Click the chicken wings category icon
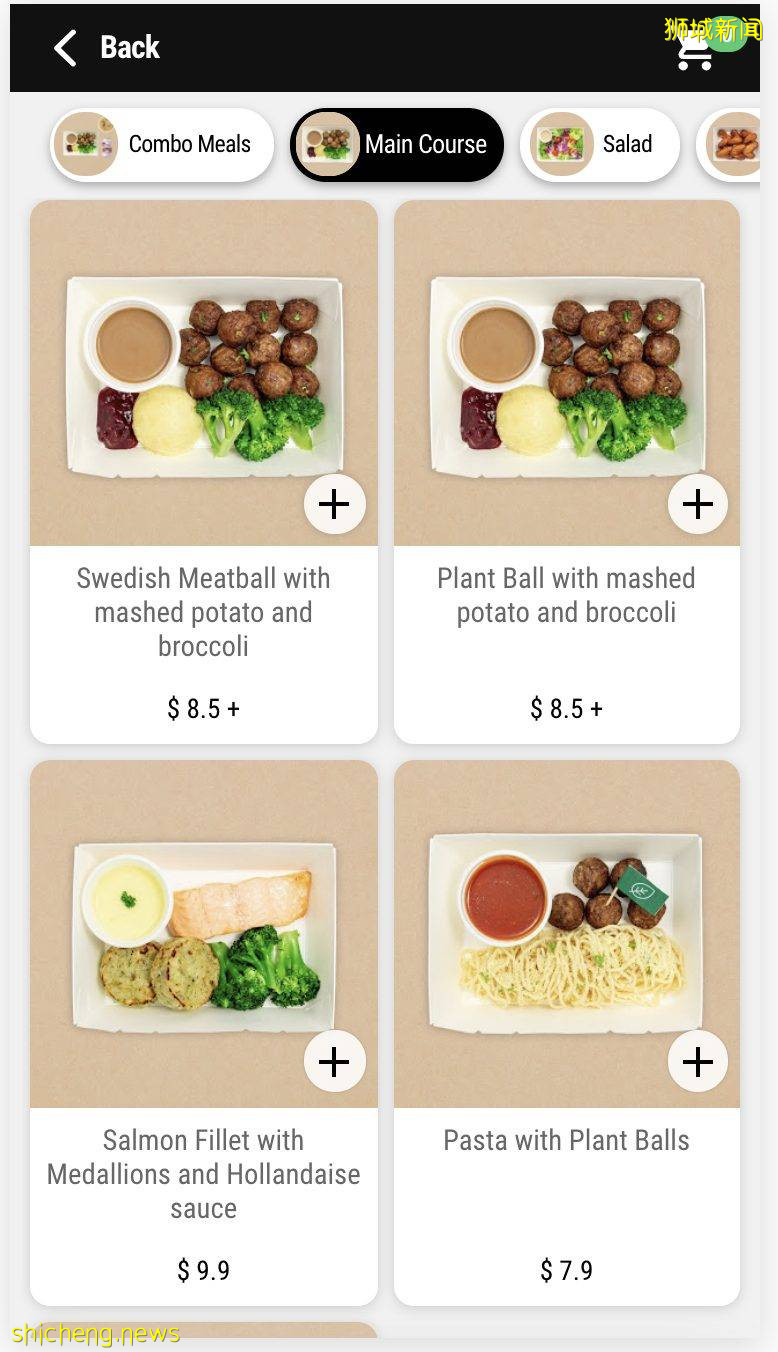The width and height of the screenshot is (778, 1352). (x=737, y=144)
